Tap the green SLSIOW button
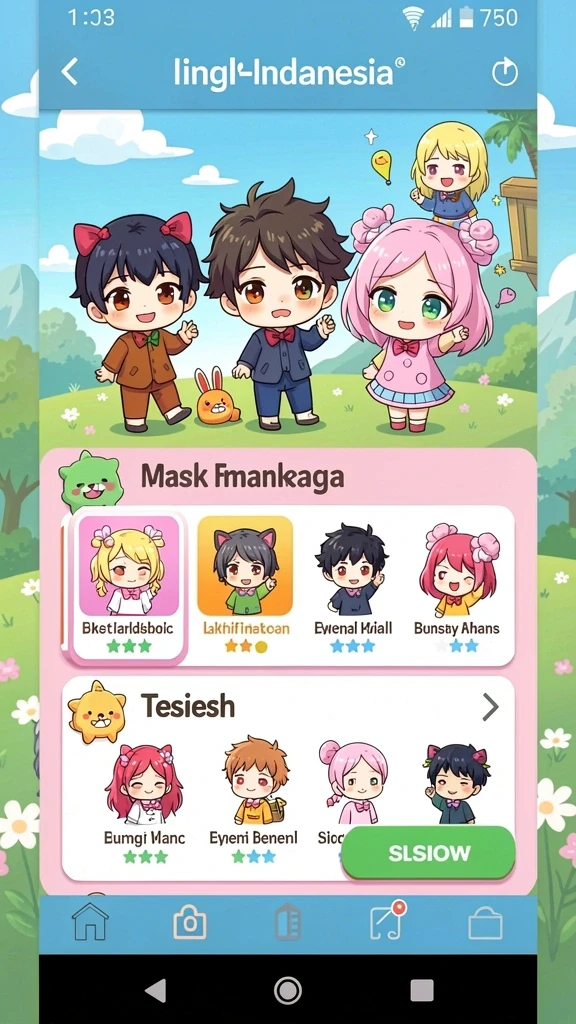576x1024 pixels. click(x=428, y=852)
